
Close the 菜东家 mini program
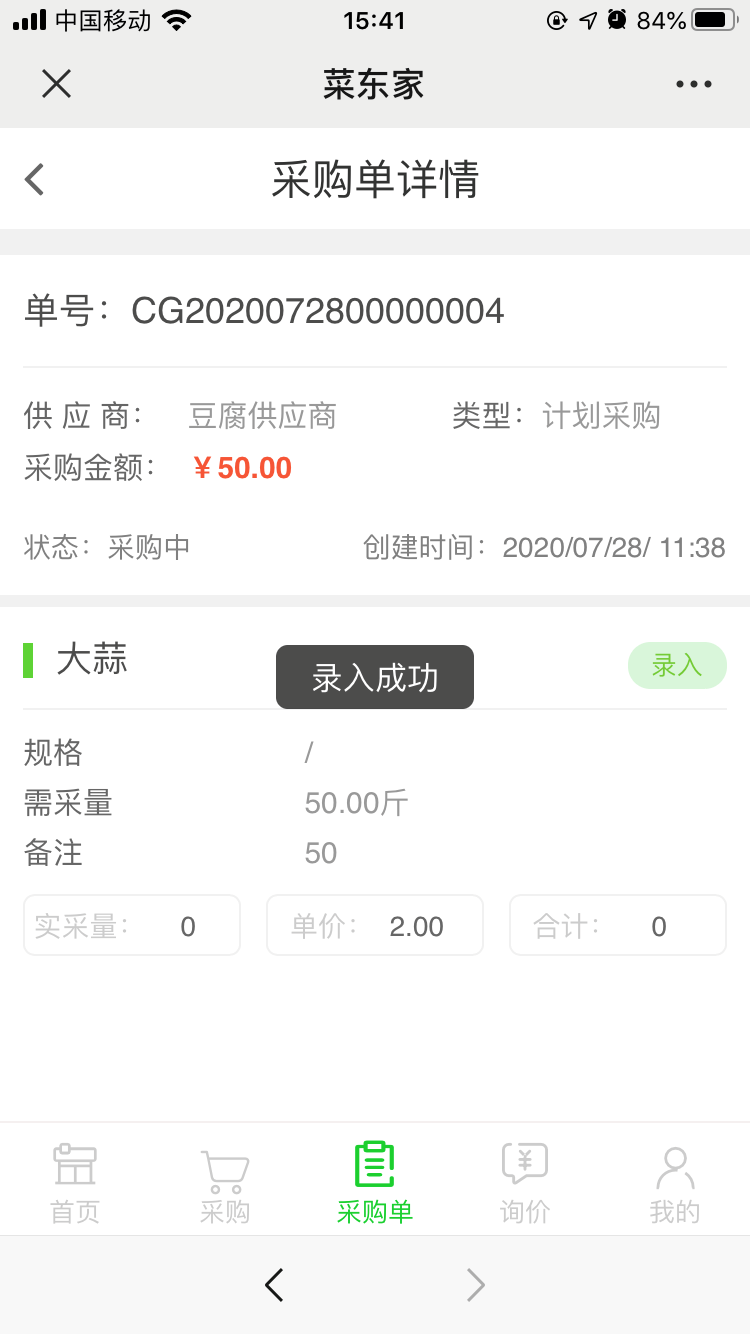[56, 84]
